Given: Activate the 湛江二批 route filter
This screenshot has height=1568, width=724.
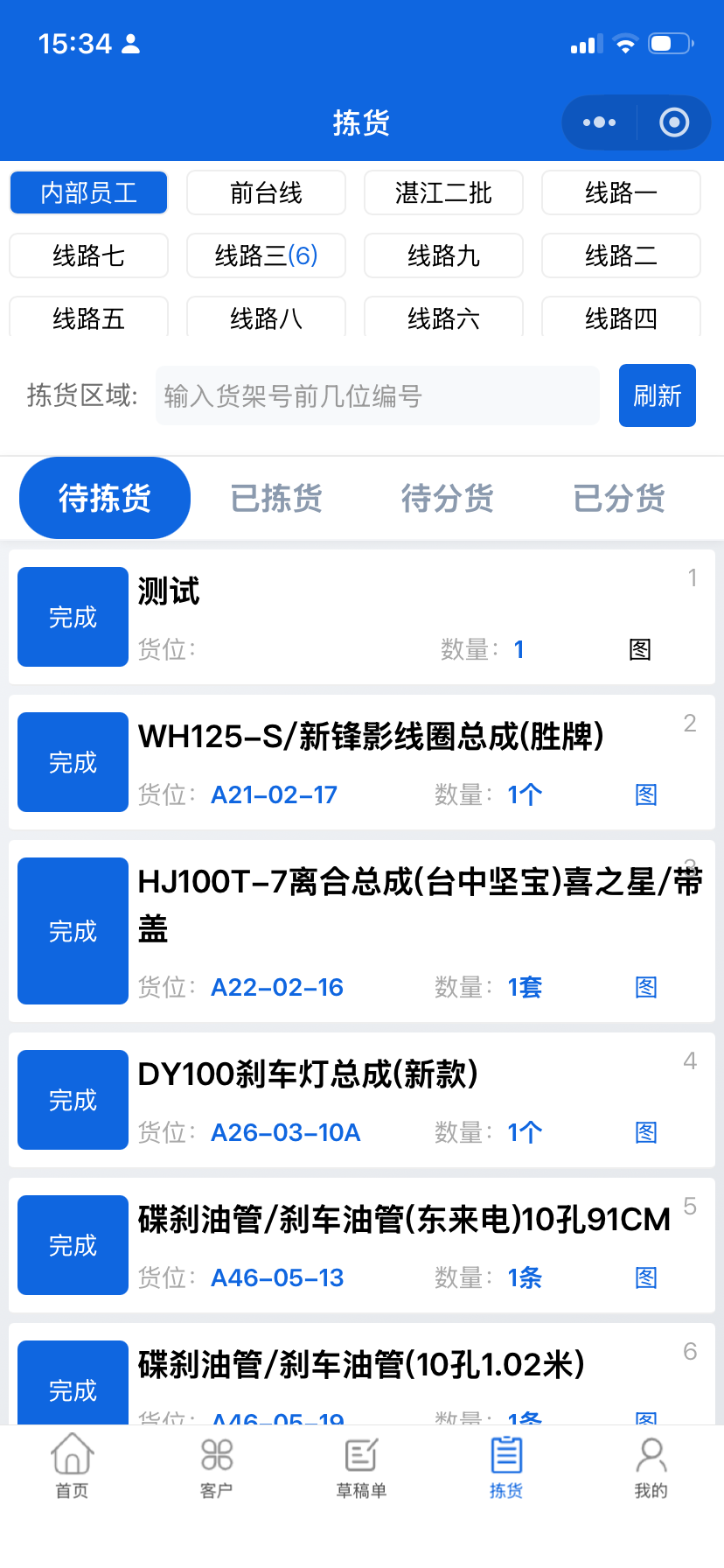Looking at the screenshot, I should click(x=443, y=192).
